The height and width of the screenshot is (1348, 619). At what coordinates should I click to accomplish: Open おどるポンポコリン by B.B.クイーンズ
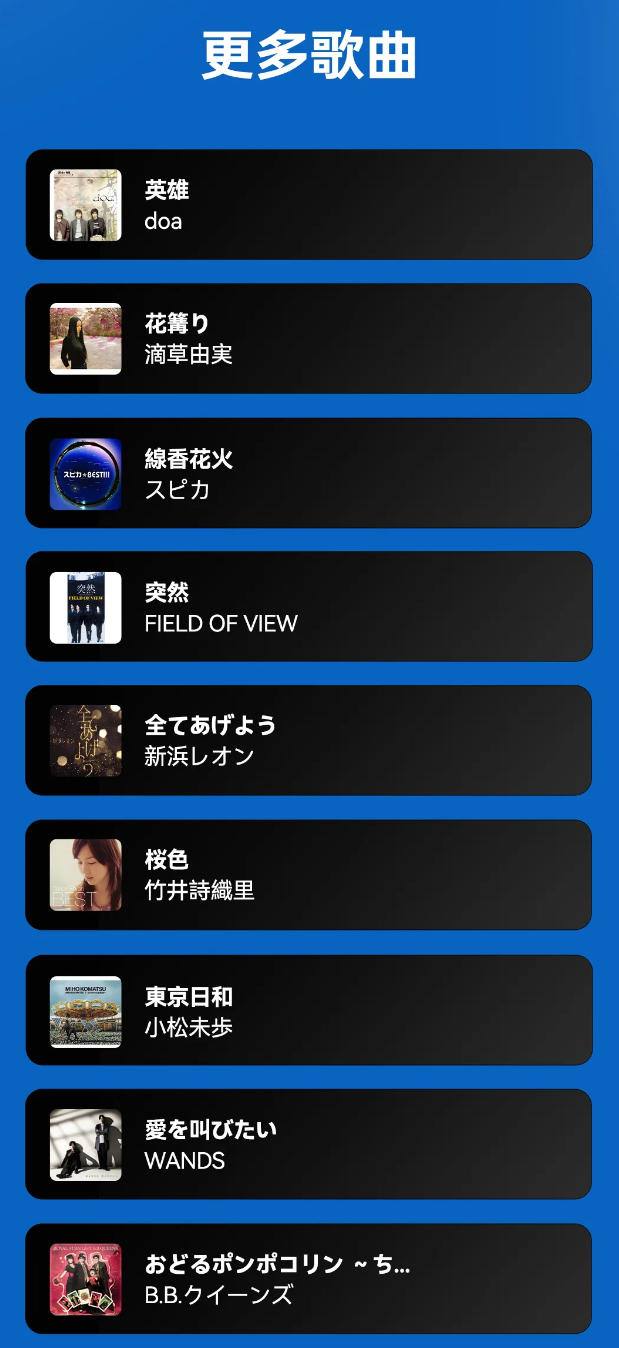(x=309, y=1279)
